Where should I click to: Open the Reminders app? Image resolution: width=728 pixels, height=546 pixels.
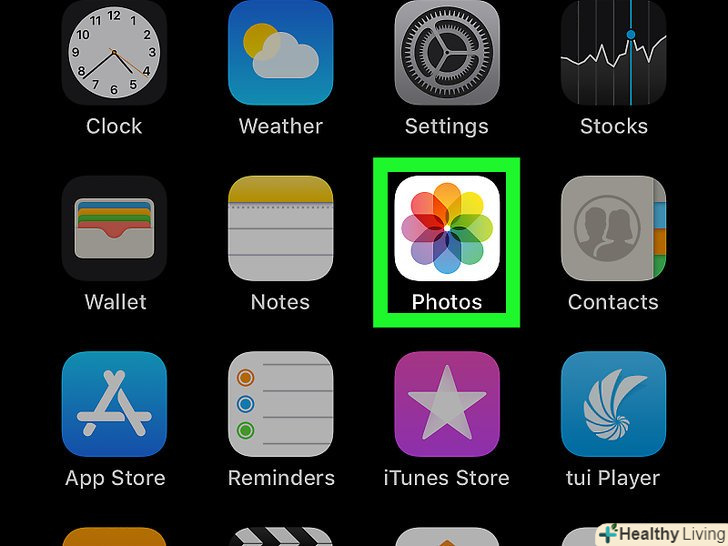[280, 404]
